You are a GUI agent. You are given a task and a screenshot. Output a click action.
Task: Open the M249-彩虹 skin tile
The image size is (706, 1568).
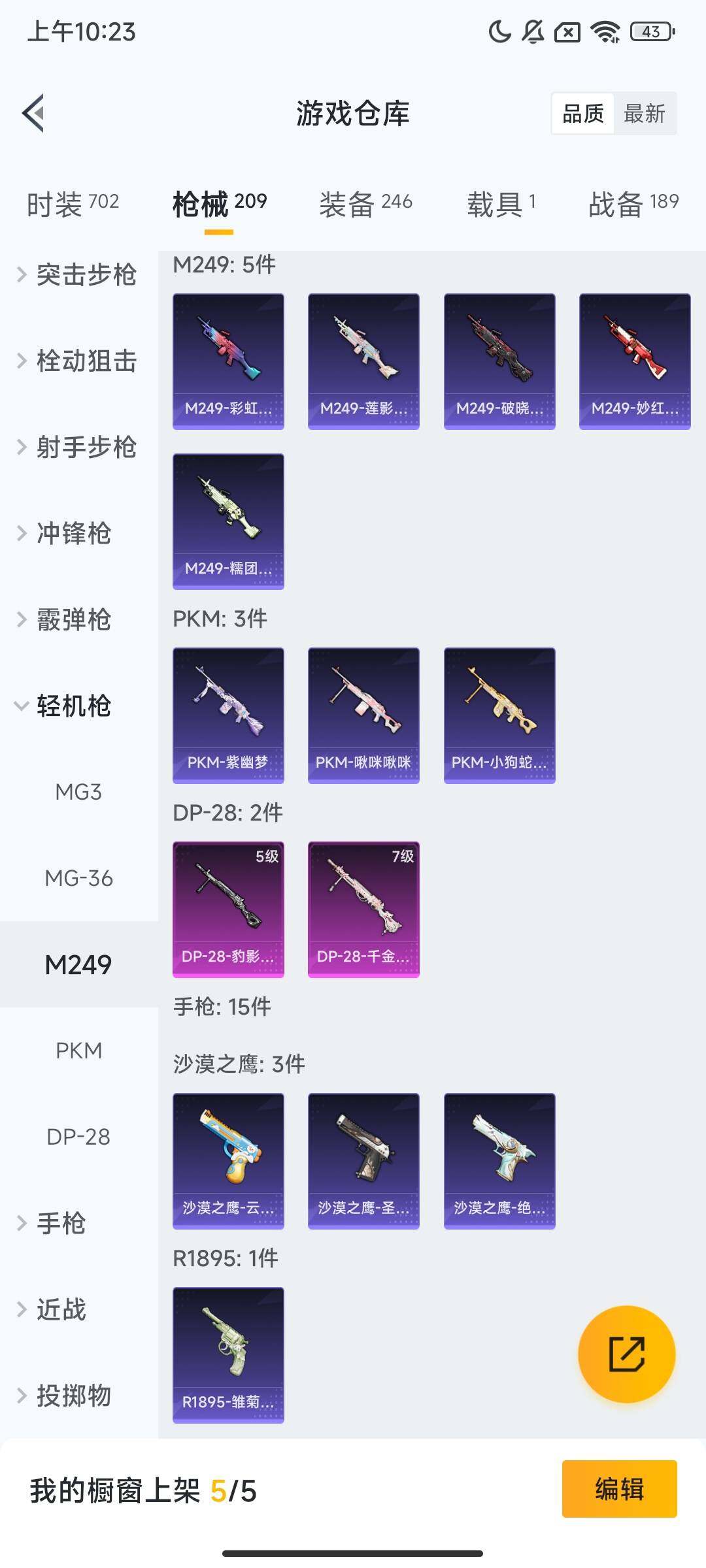pos(228,361)
